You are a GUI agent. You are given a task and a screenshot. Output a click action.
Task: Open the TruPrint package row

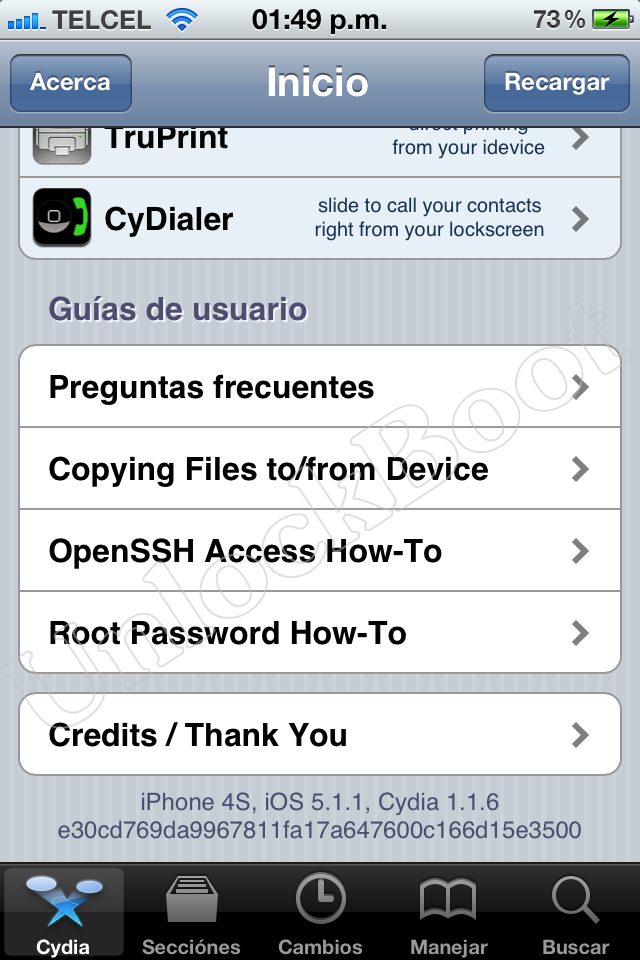tap(320, 145)
